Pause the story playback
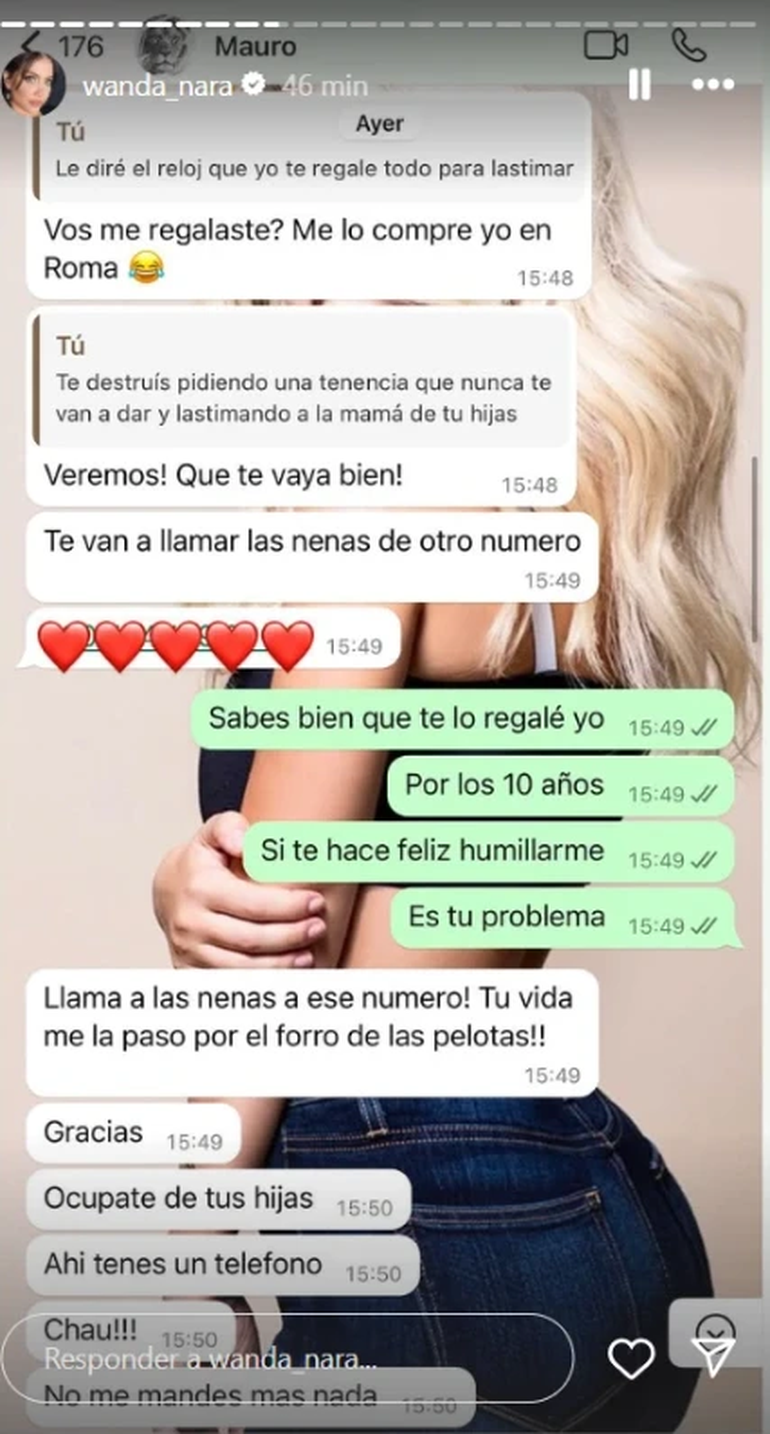 tap(640, 86)
